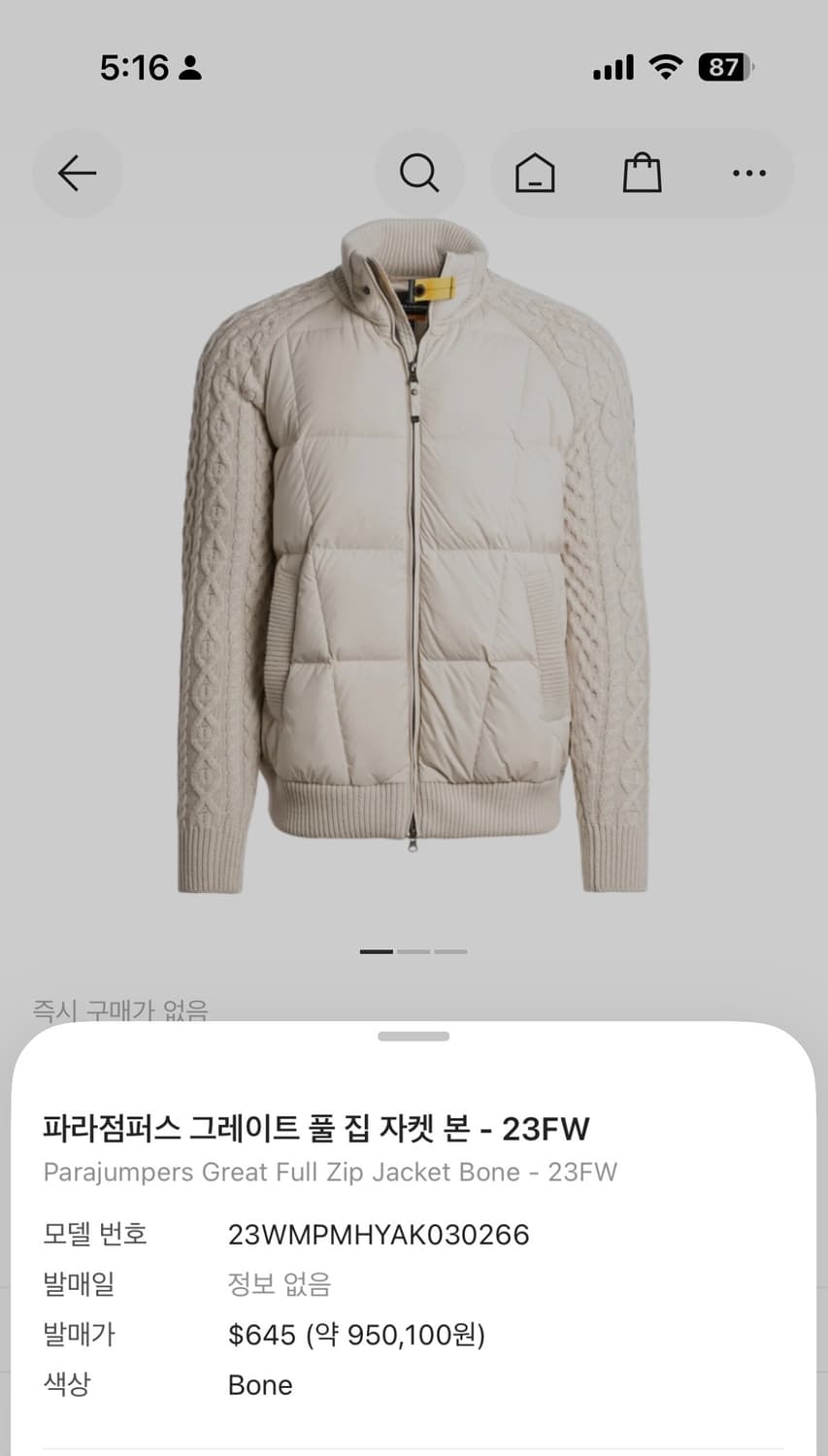Viewport: 828px width, 1456px height.
Task: Tap 'Parajumpers Great Full Zip Jacket Bone - 23FW'
Action: coord(330,1172)
